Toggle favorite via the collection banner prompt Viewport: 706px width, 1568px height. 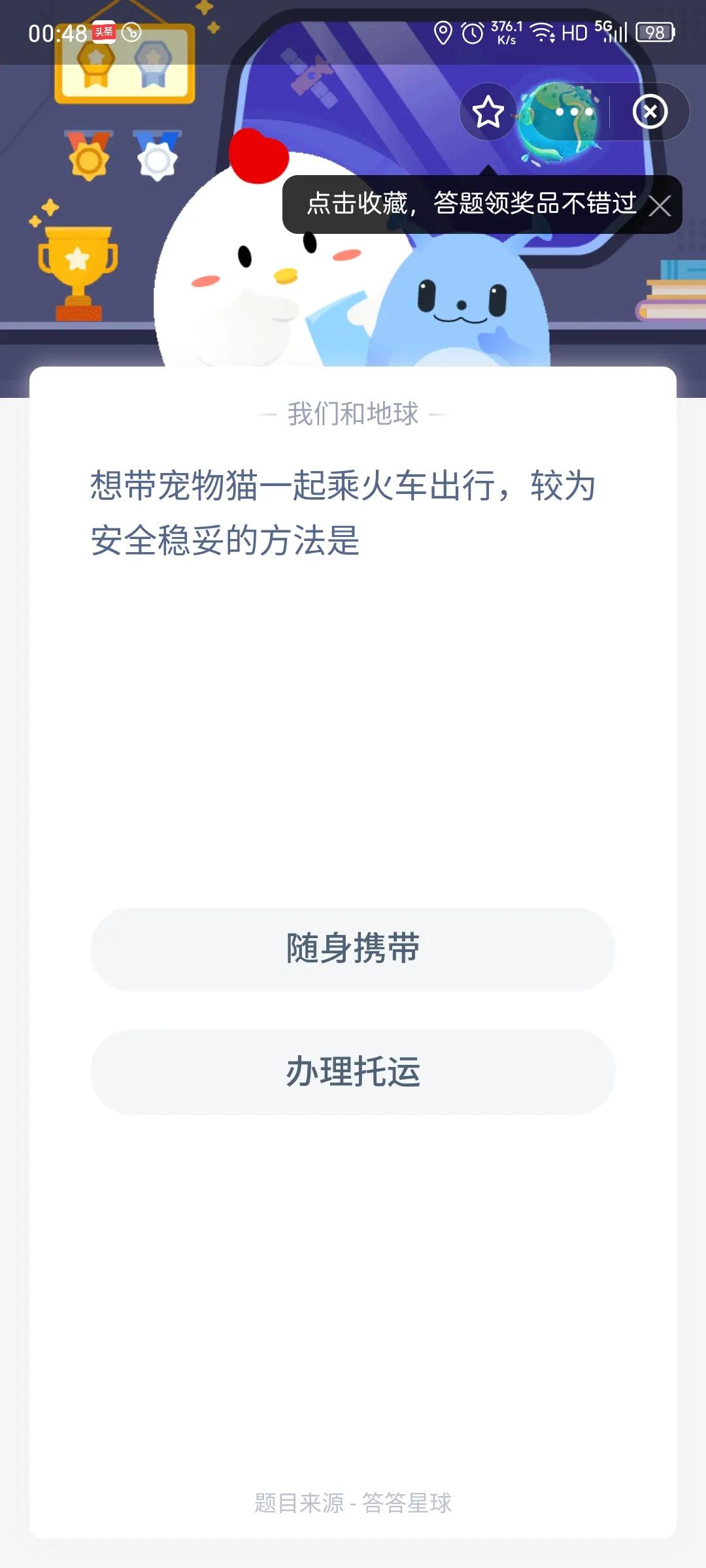471,204
